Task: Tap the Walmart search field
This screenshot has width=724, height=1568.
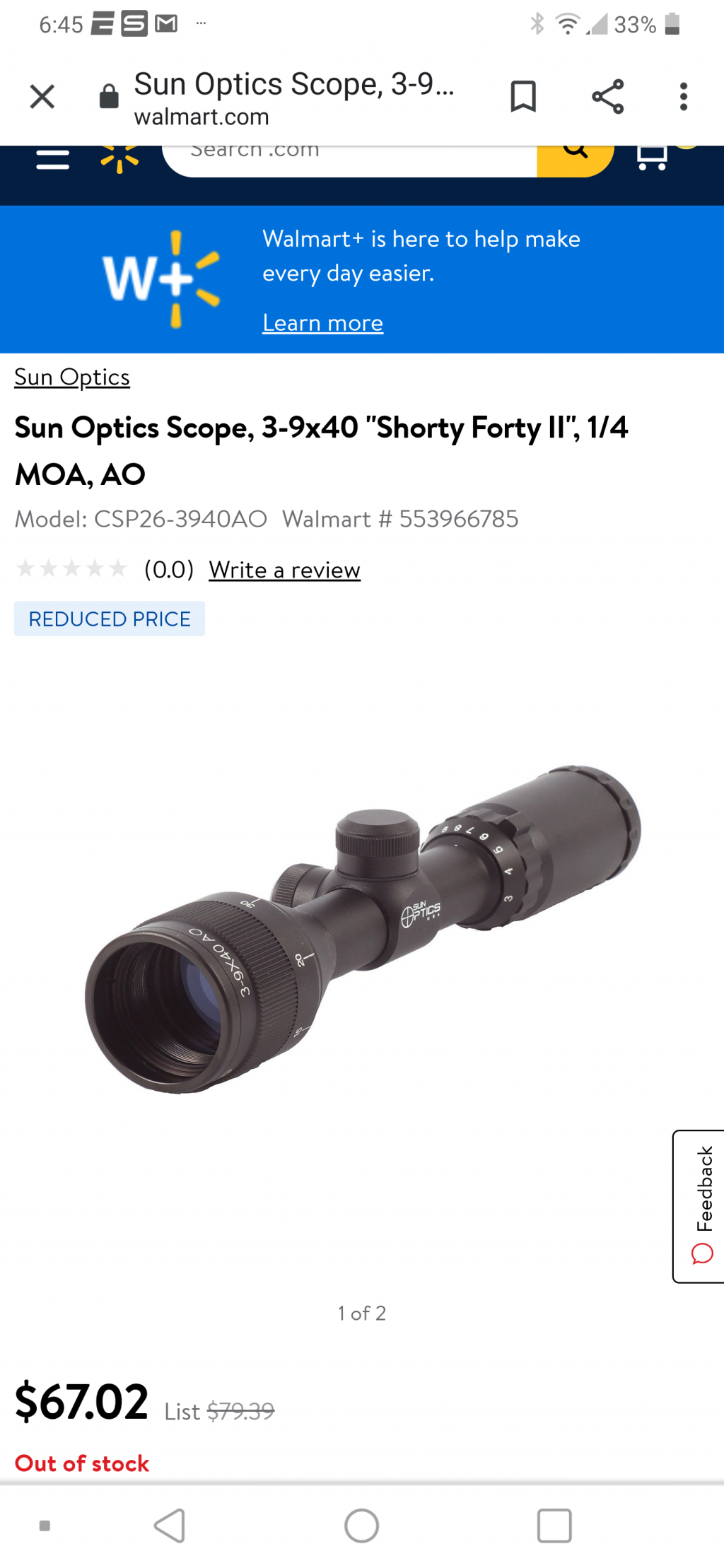Action: click(350, 159)
